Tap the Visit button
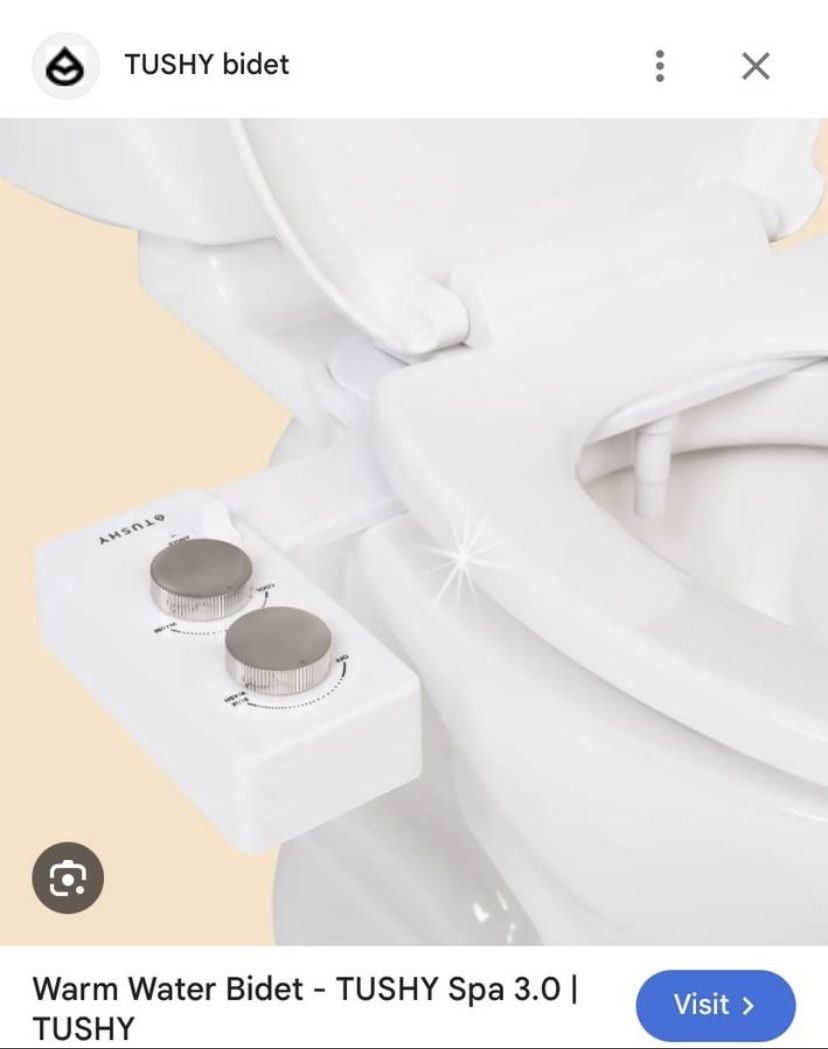Viewport: 828px width, 1049px height. point(715,1003)
